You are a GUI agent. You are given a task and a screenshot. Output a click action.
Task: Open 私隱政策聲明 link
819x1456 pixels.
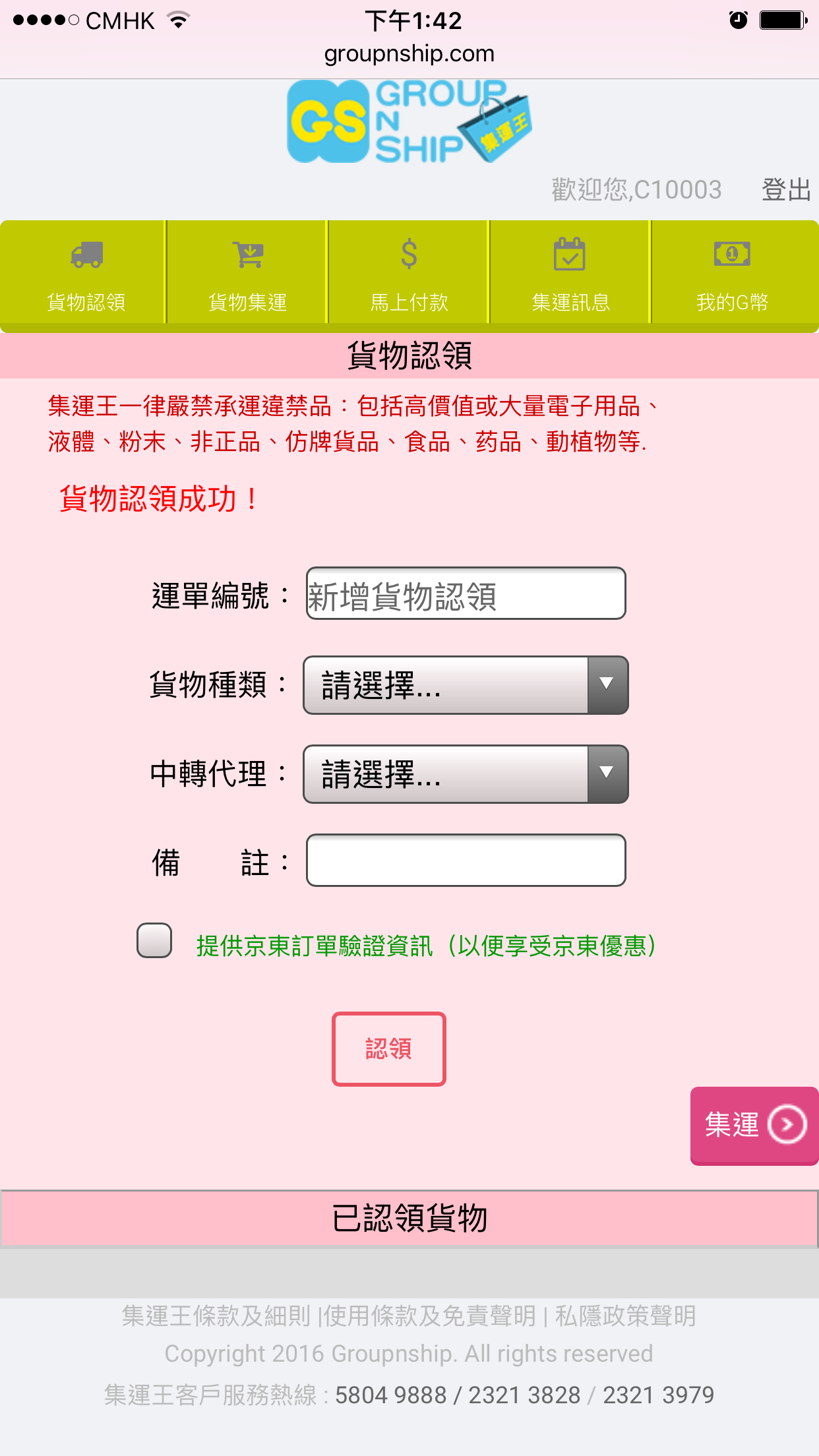(x=625, y=1316)
